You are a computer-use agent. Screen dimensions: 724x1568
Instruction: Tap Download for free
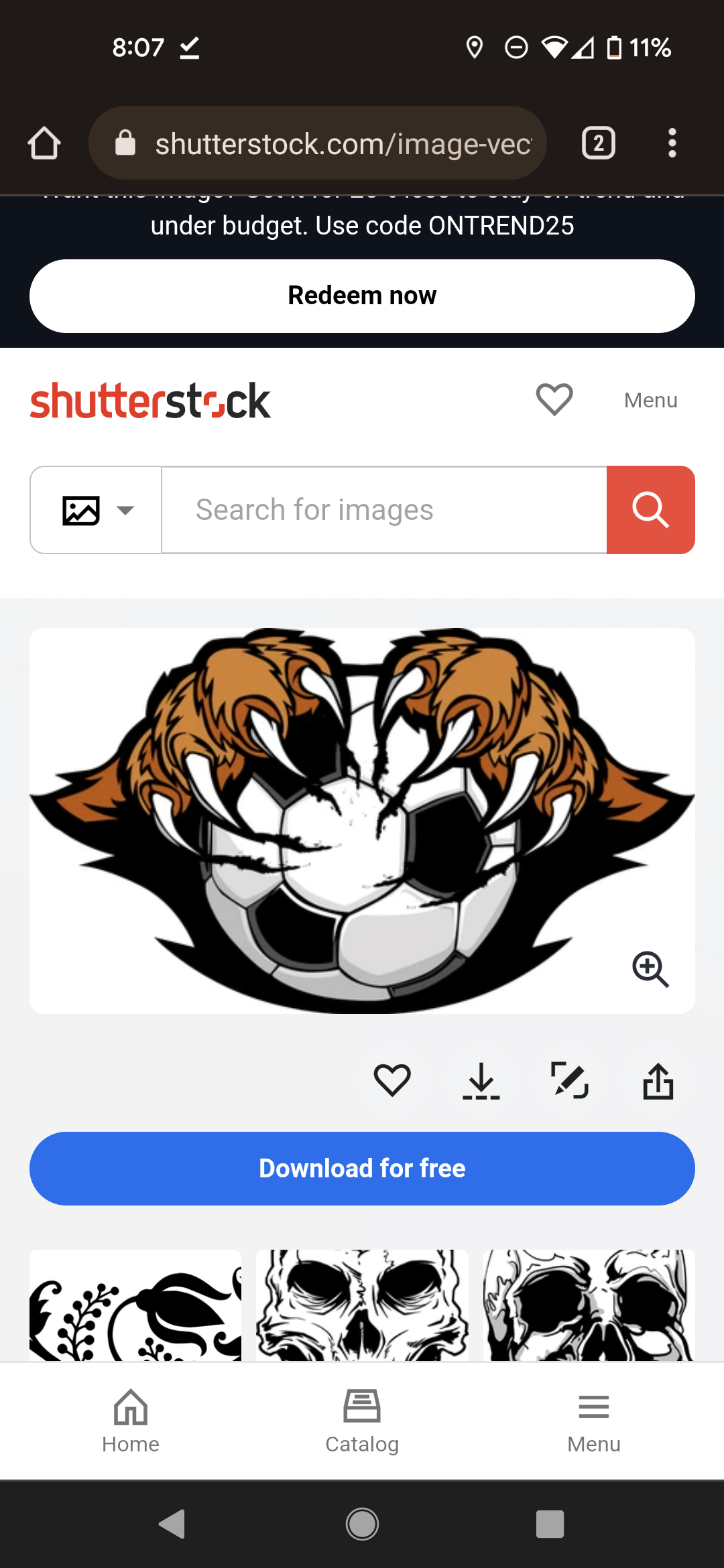(362, 1168)
